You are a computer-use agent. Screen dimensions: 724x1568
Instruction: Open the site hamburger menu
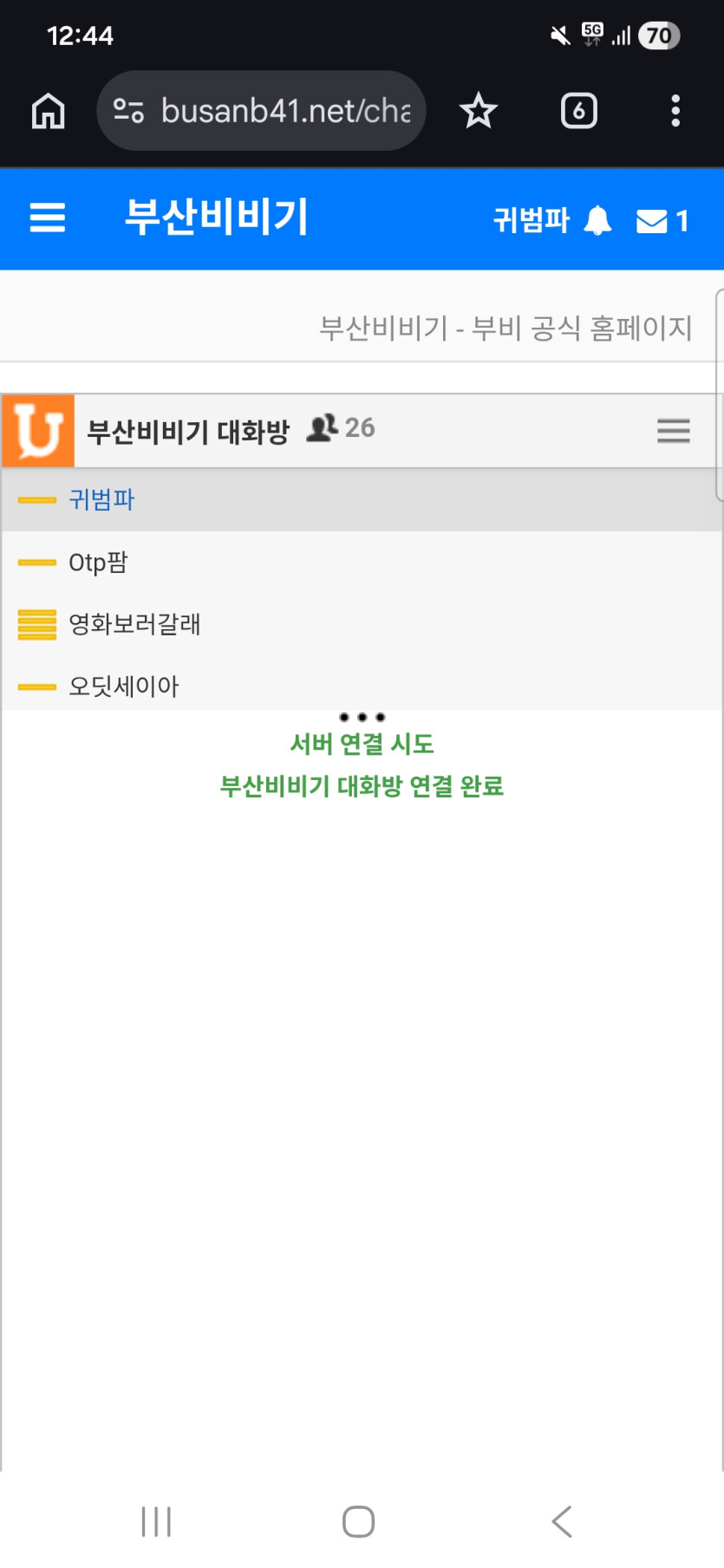48,218
